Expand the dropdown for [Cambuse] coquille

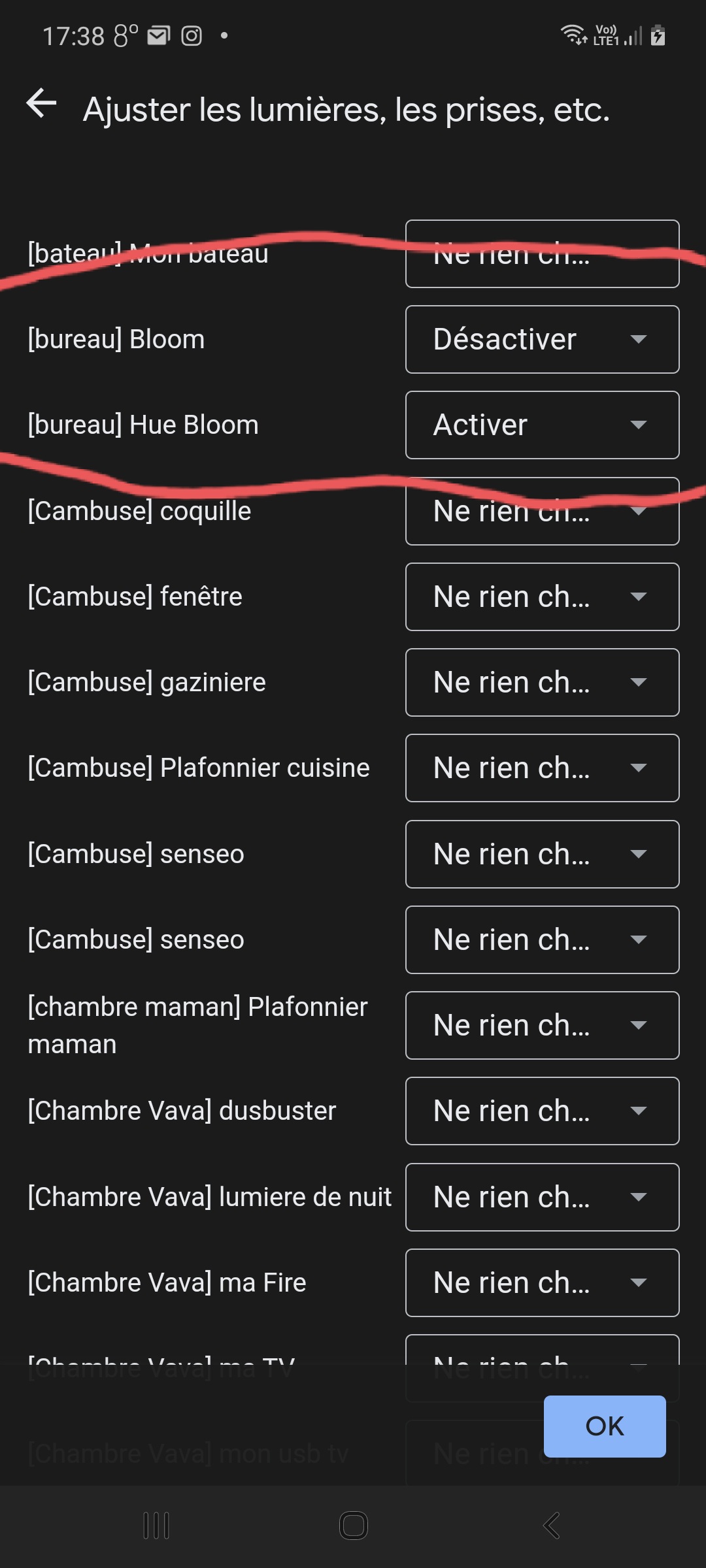point(542,512)
